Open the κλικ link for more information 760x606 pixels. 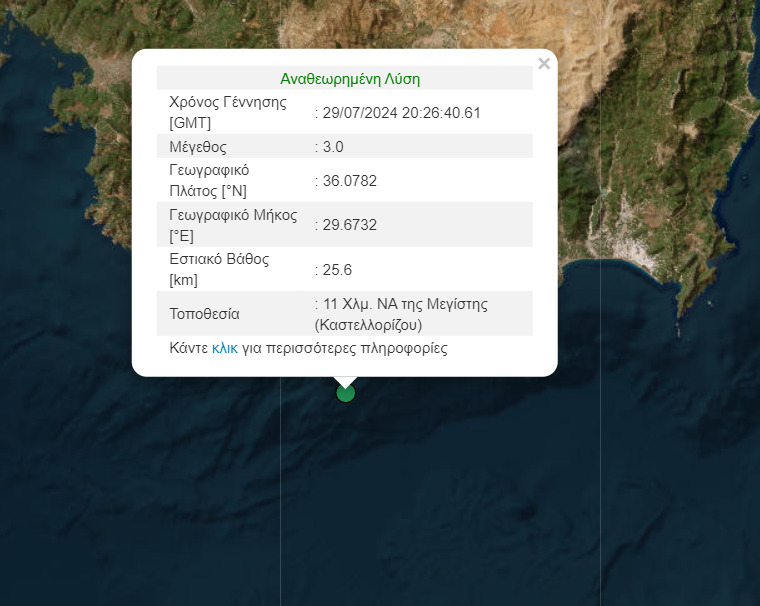coord(225,349)
